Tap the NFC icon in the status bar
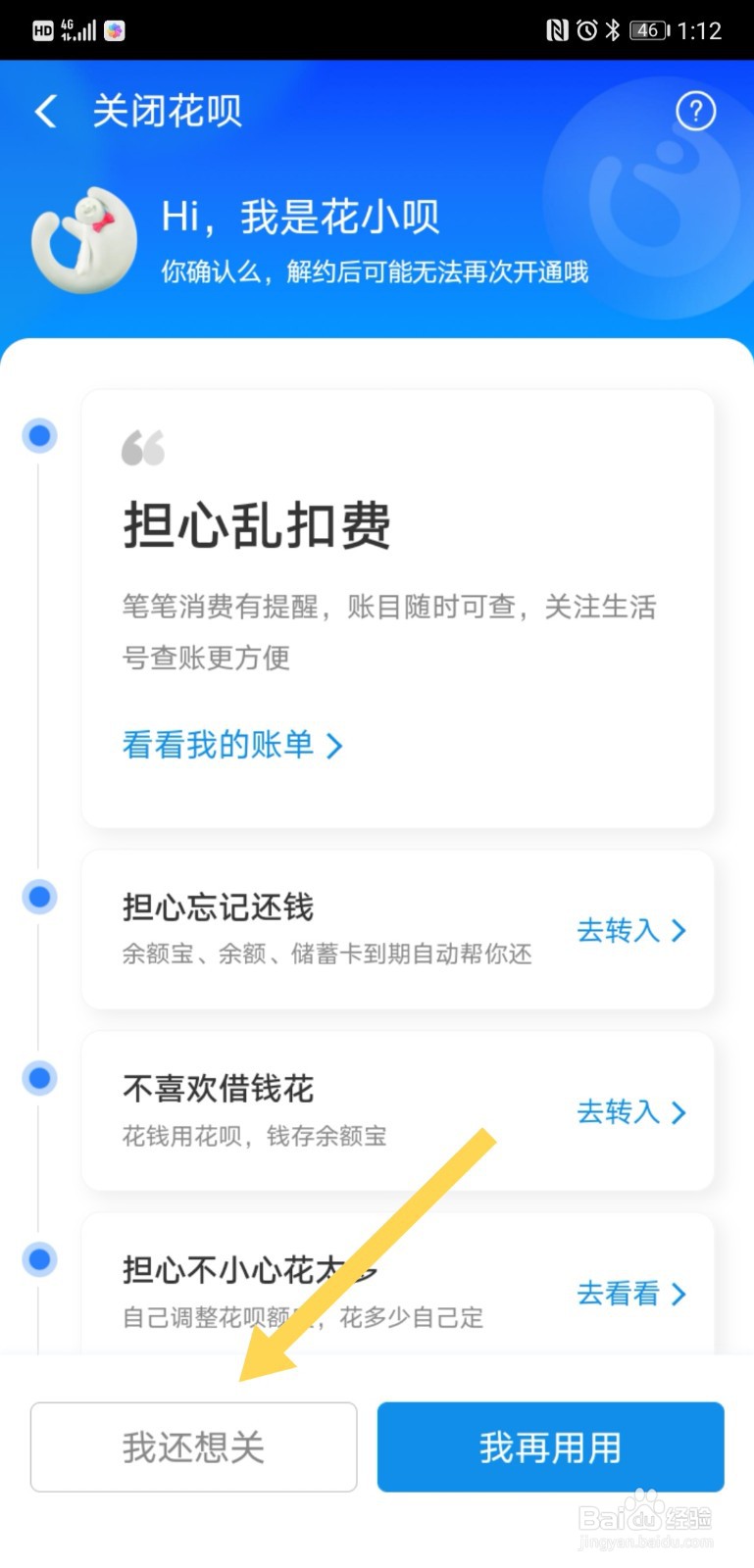 (x=557, y=29)
